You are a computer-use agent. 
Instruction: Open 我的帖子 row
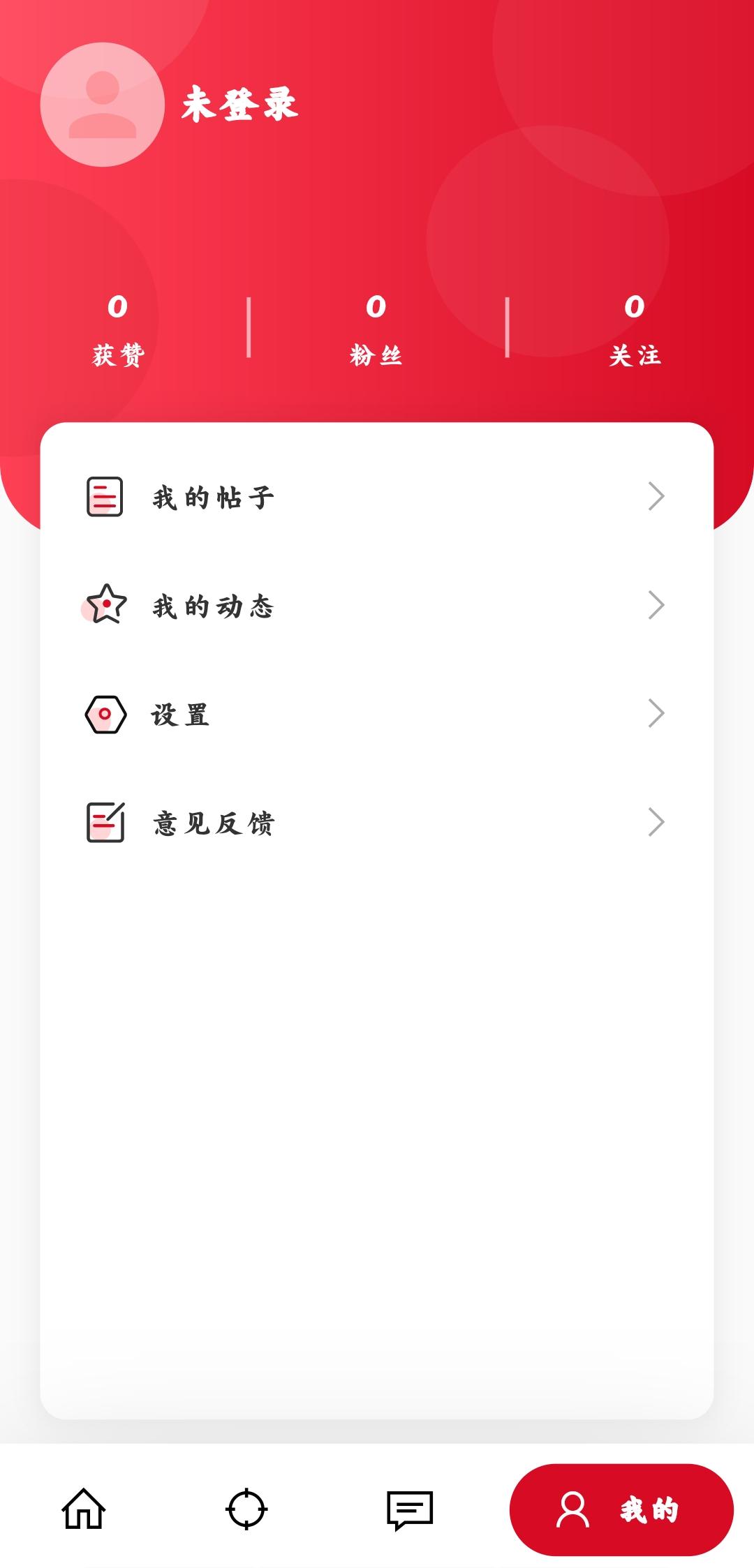377,497
